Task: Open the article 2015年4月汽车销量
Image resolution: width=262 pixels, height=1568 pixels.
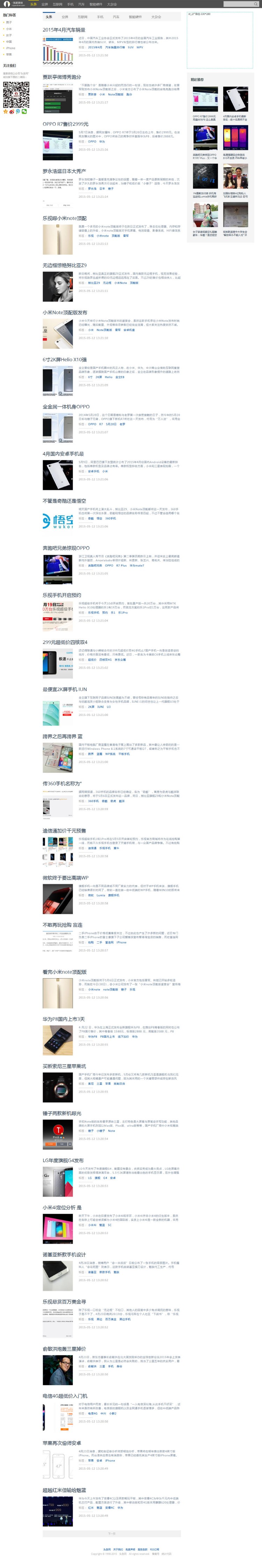Action: coord(64,30)
